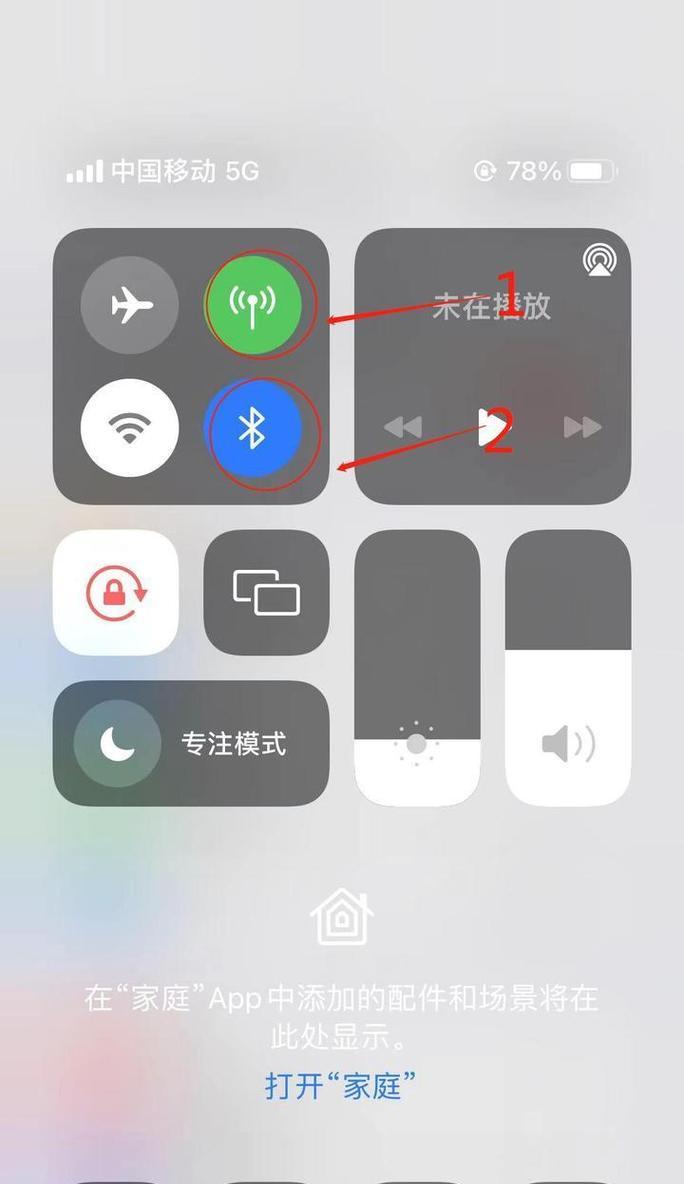Tap the volume slider
Viewport: 684px width, 1184px height.
pyautogui.click(x=568, y=668)
